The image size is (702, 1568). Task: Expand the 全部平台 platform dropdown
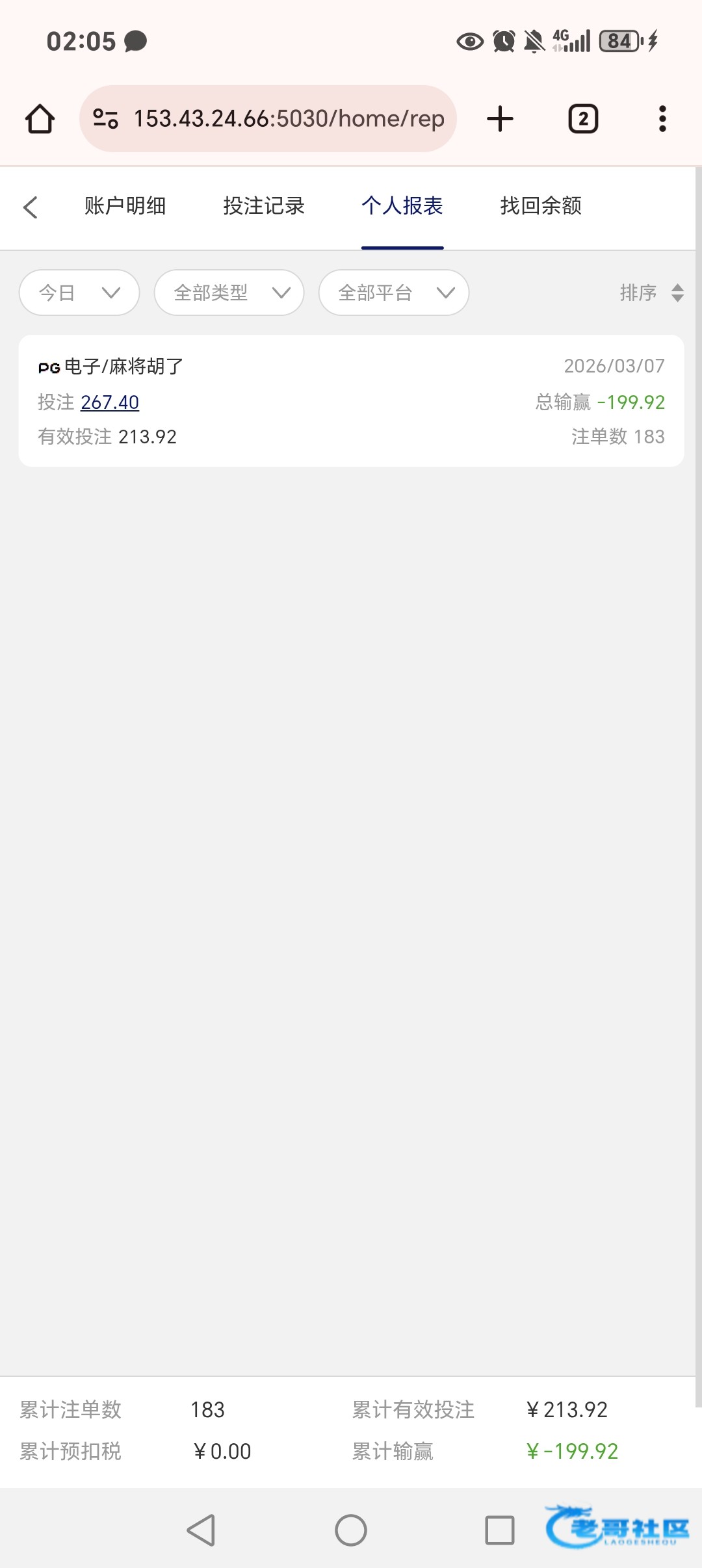point(394,293)
